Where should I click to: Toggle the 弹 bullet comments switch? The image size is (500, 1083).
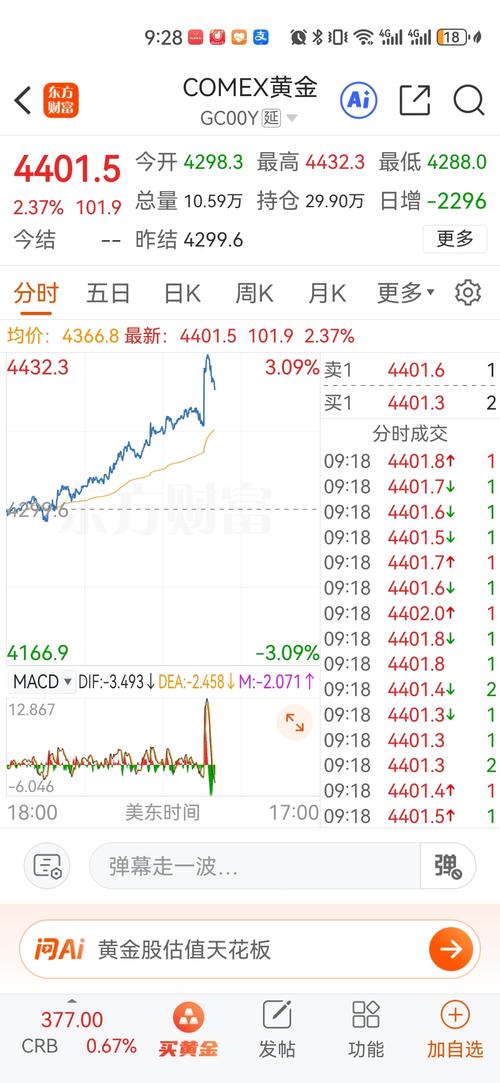point(448,865)
